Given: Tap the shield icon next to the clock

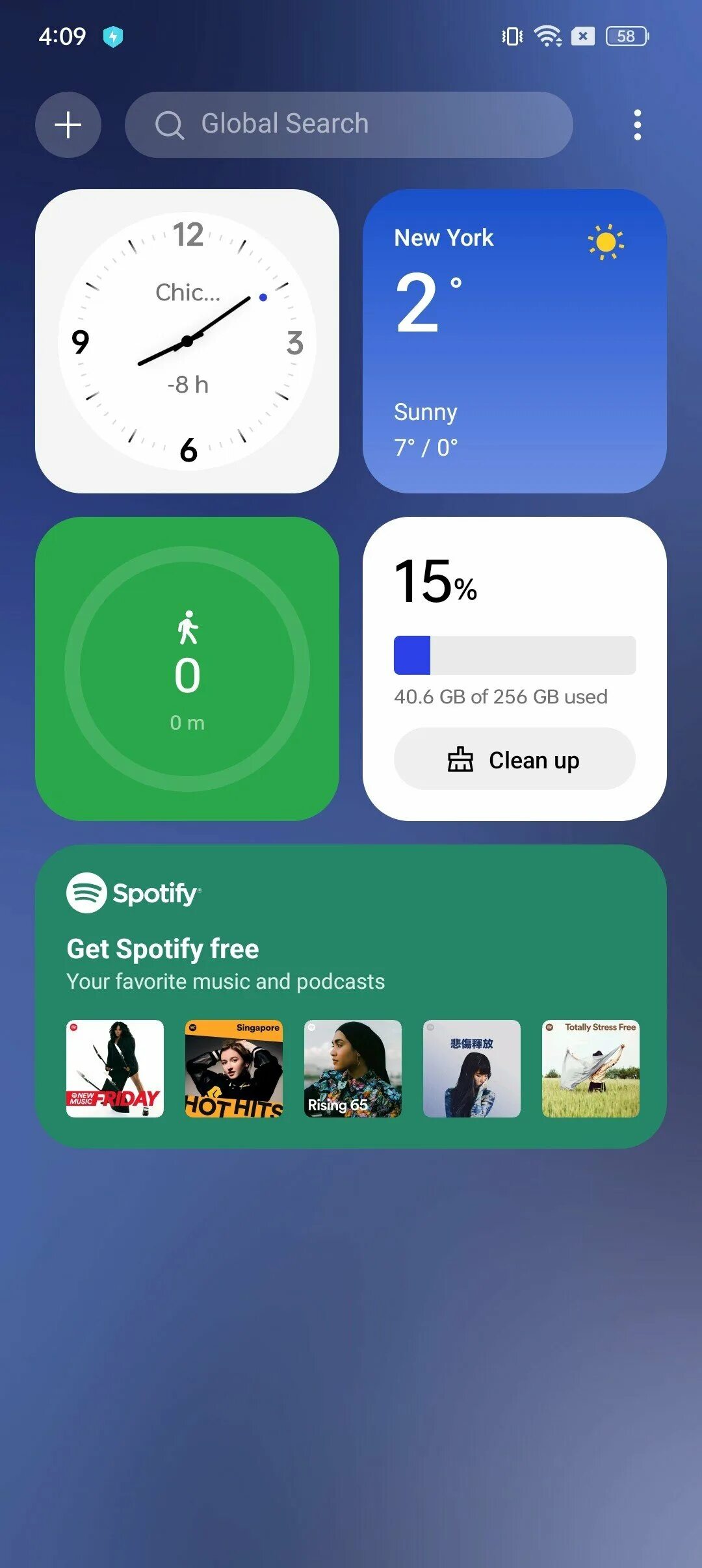Looking at the screenshot, I should [114, 37].
